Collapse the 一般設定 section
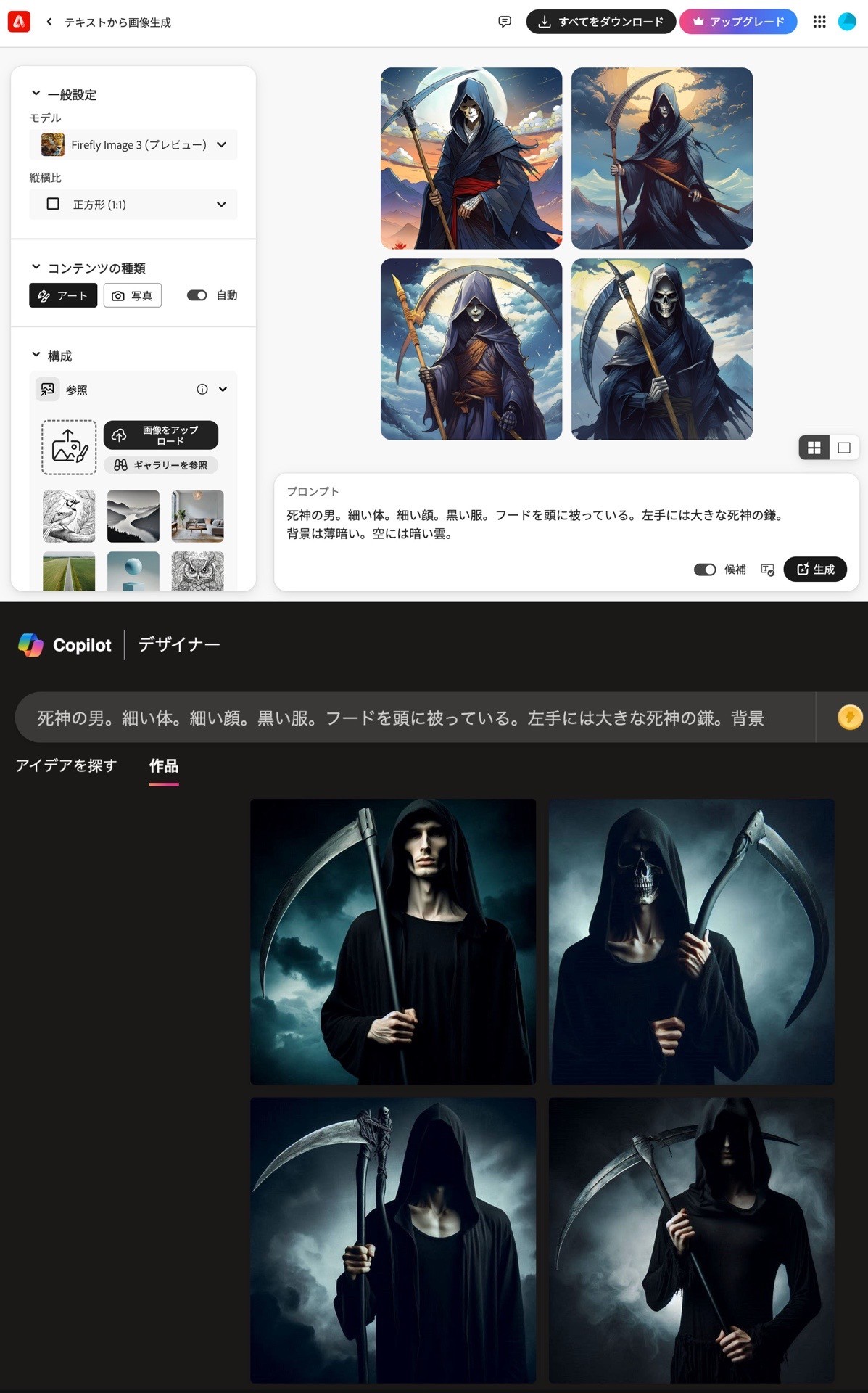 36,94
